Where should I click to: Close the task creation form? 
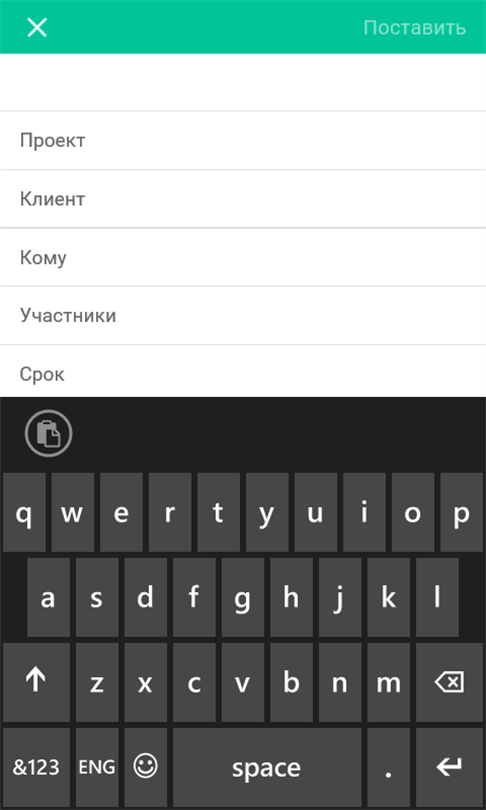tap(37, 27)
